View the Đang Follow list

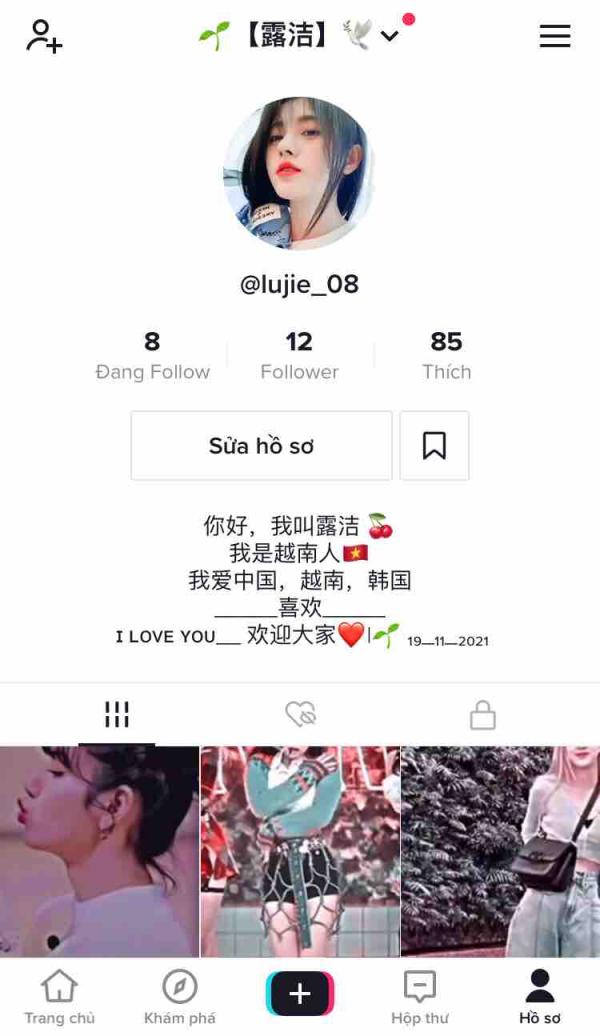(152, 356)
